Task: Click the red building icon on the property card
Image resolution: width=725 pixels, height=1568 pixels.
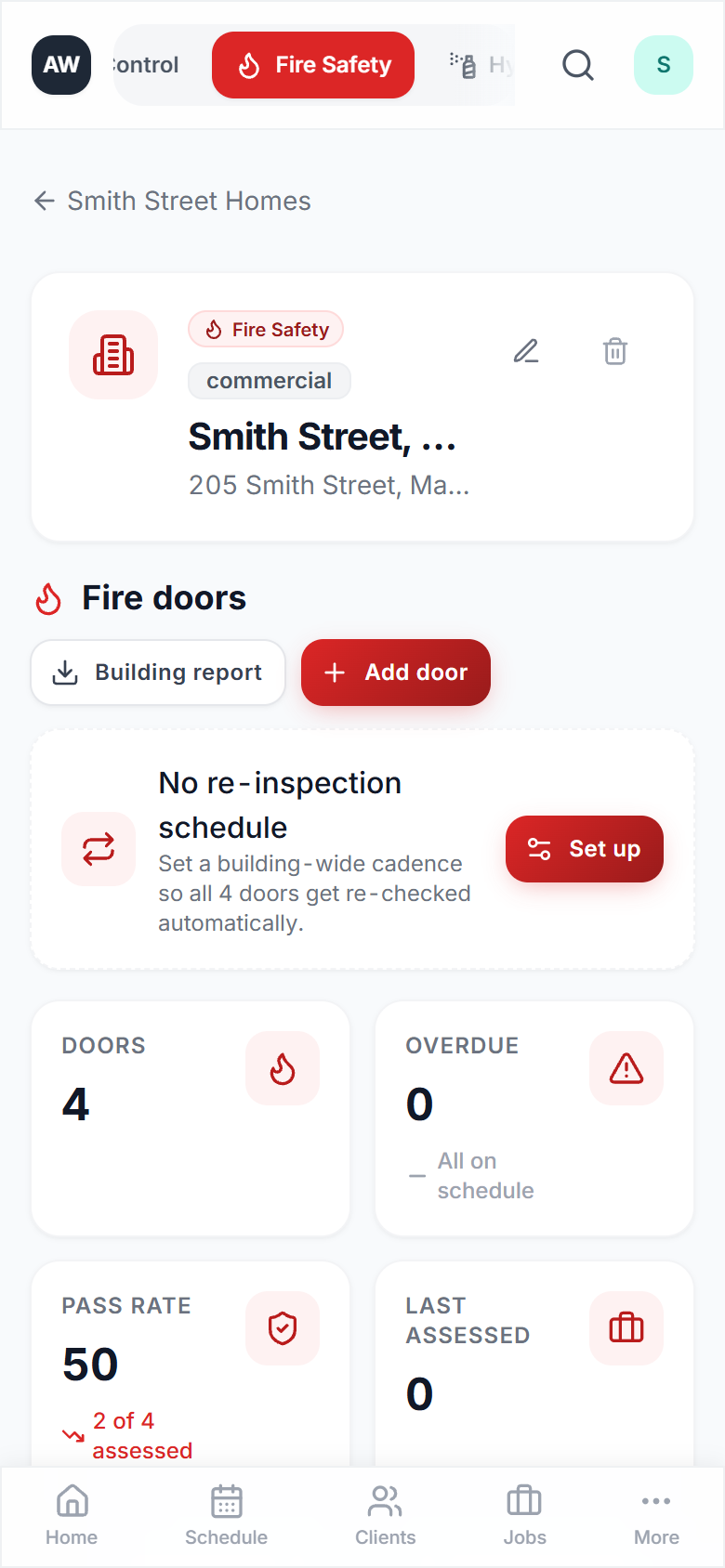Action: point(112,354)
